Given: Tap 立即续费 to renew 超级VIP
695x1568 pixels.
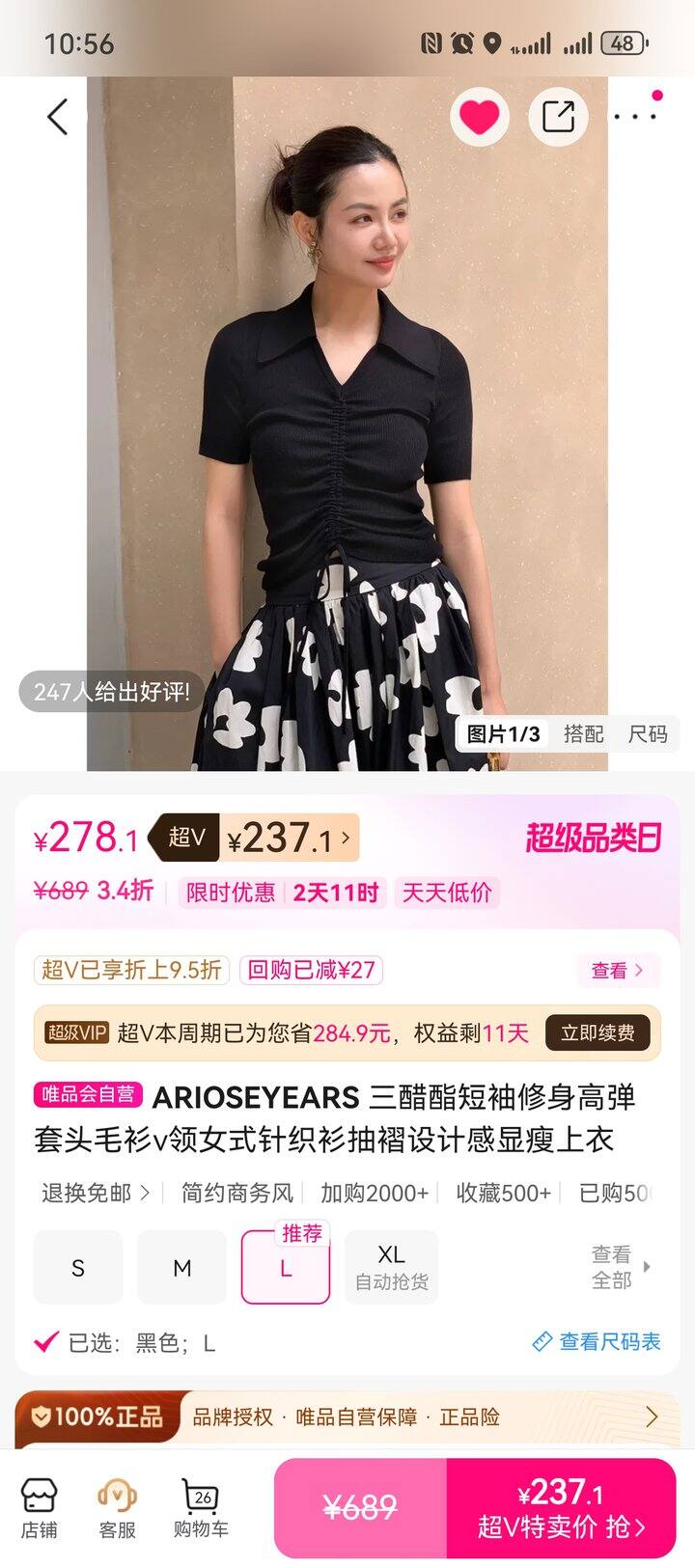Looking at the screenshot, I should point(598,1033).
